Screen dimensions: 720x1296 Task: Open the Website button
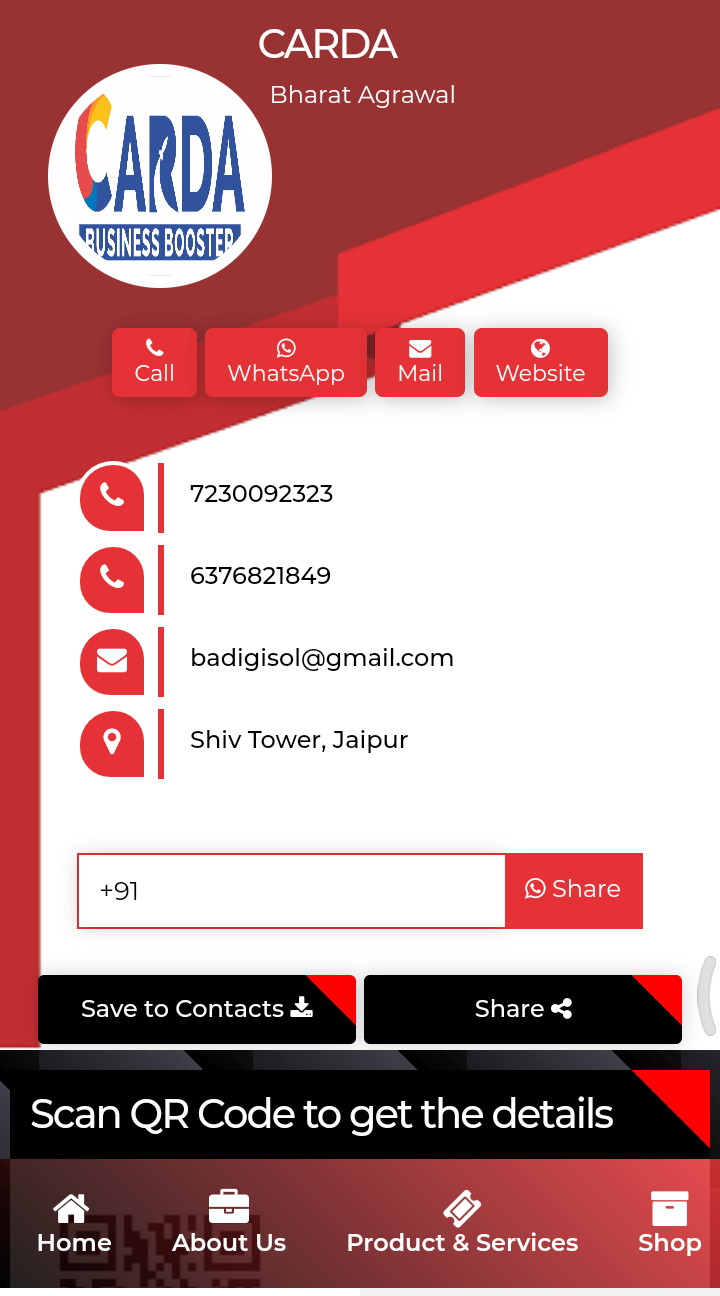click(x=541, y=362)
